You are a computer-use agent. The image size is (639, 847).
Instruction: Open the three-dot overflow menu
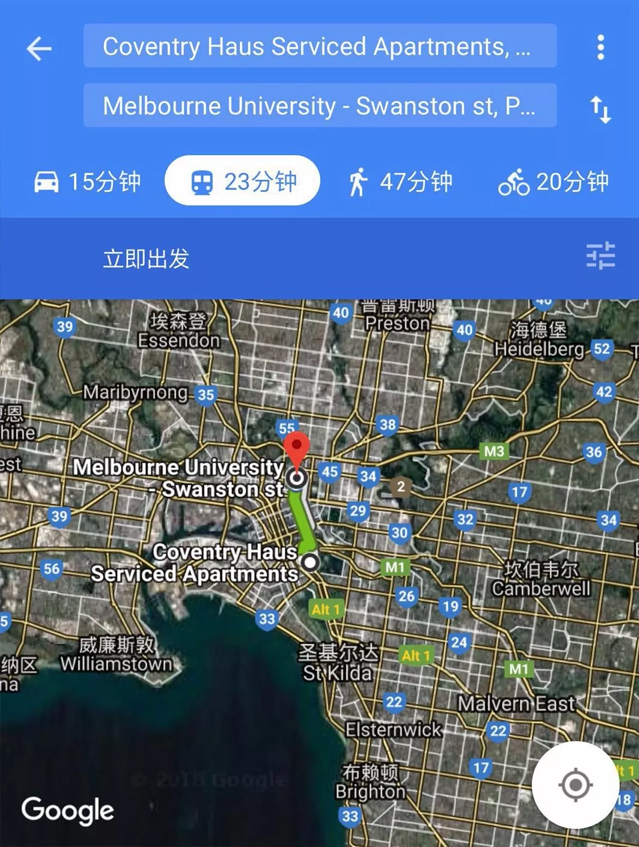coord(600,47)
